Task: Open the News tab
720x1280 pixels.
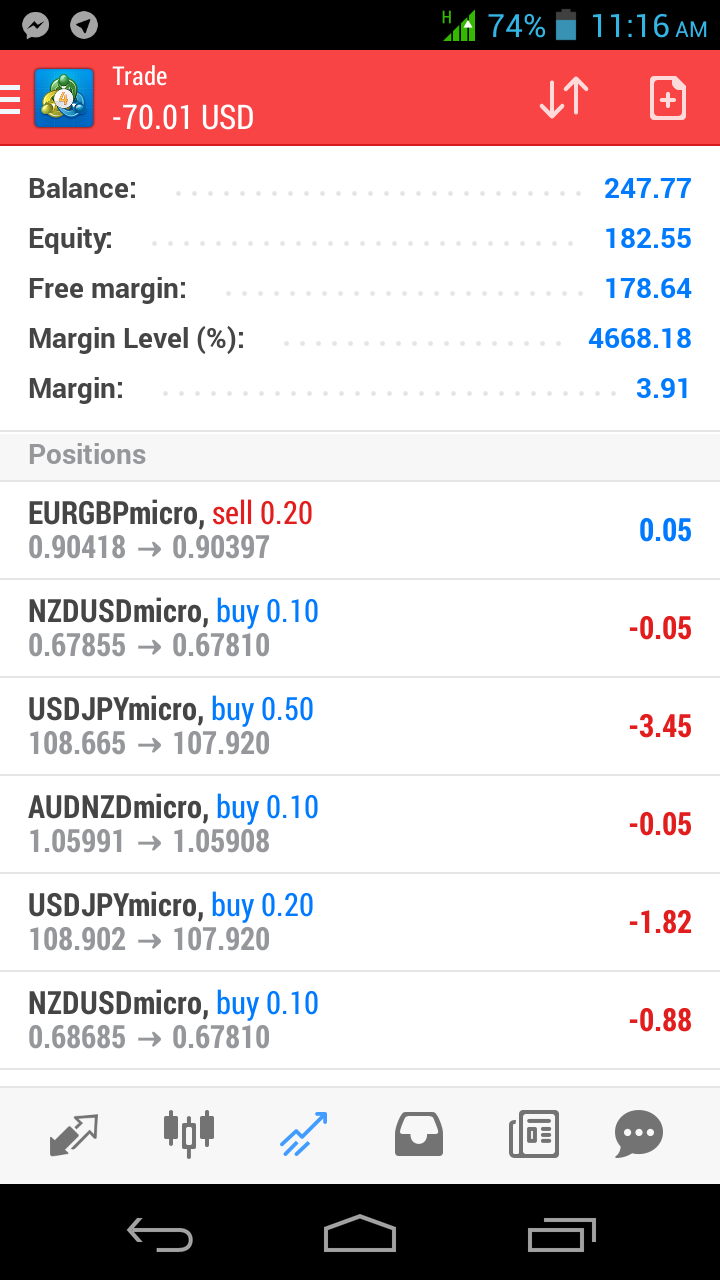Action: 533,1134
